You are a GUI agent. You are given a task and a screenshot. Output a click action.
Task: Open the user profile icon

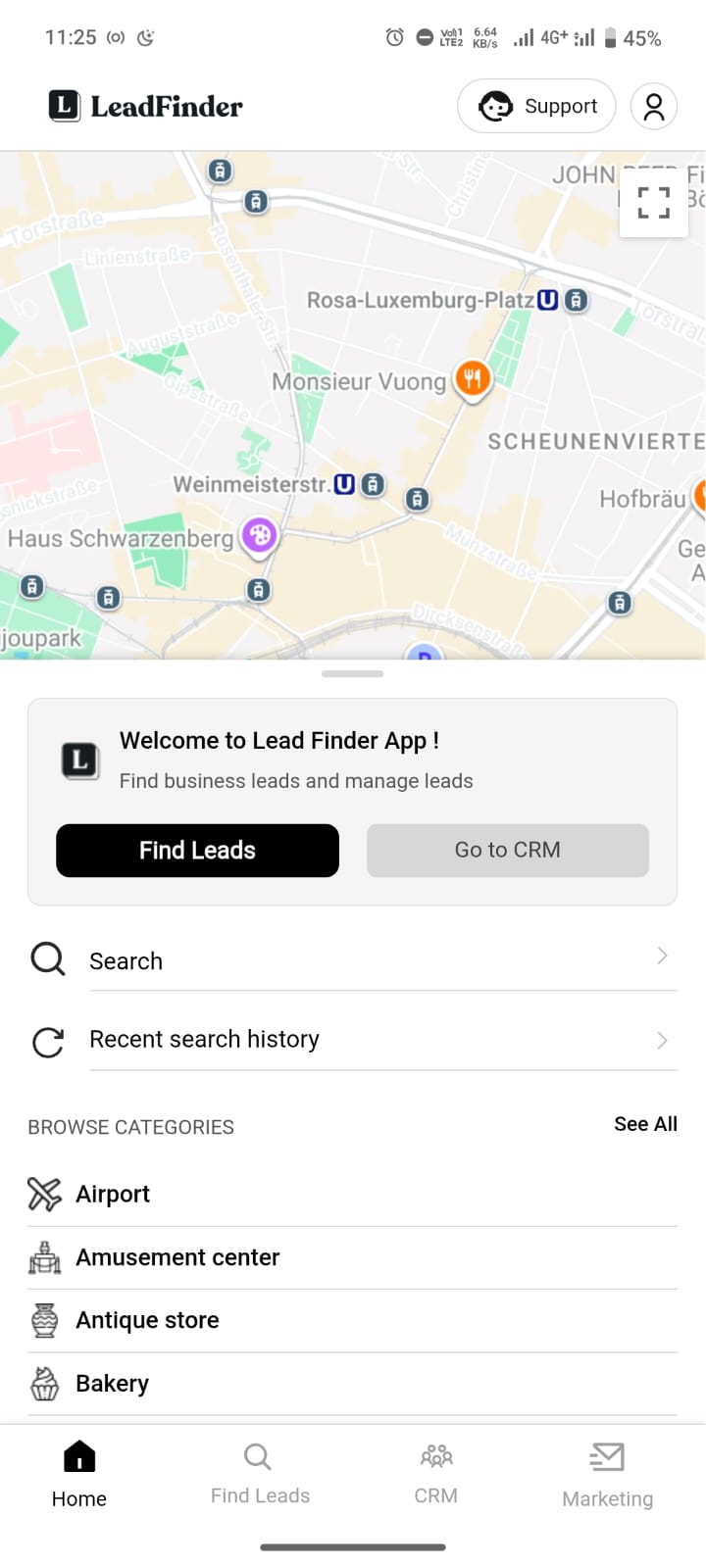(654, 106)
